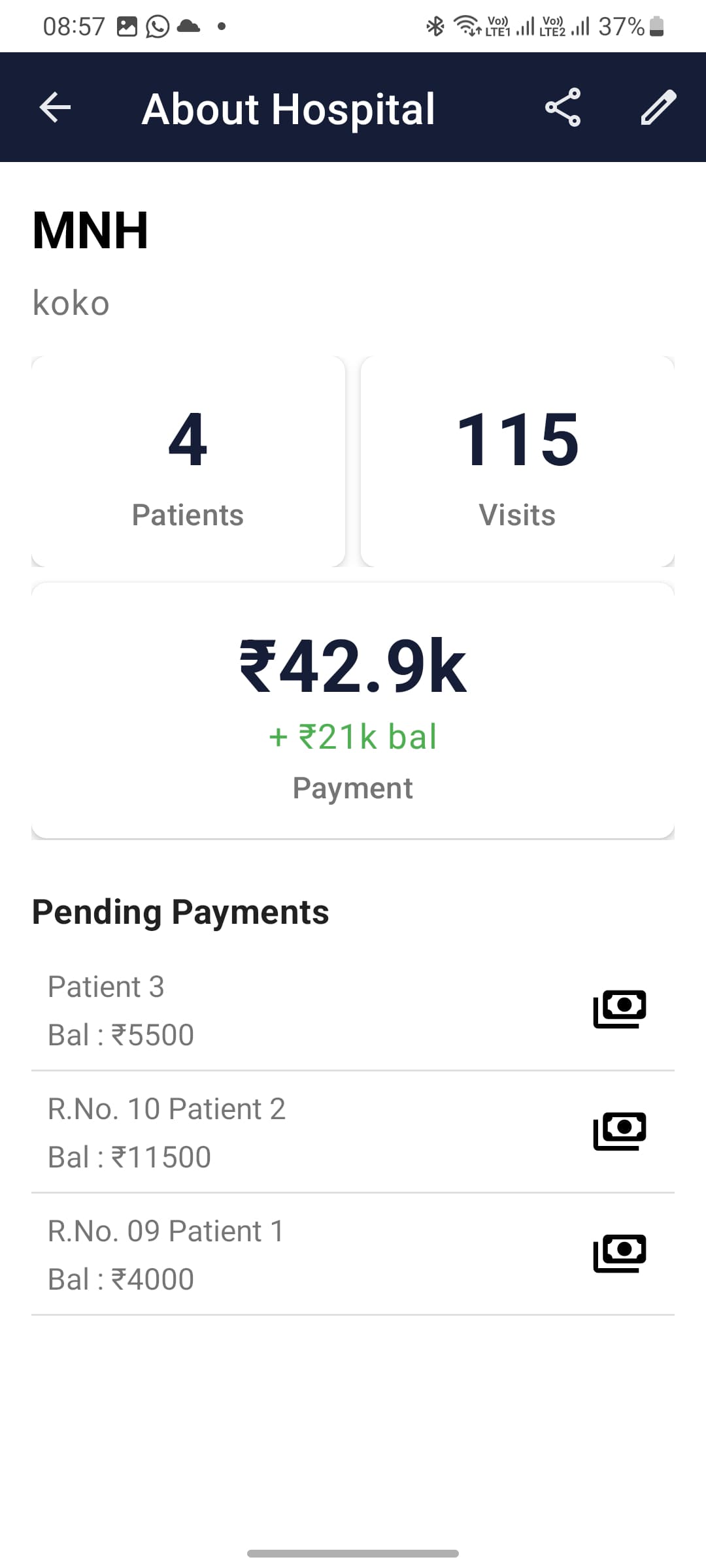Tap the payment icon next to Patient 3
The image size is (706, 1568).
pyautogui.click(x=620, y=1009)
